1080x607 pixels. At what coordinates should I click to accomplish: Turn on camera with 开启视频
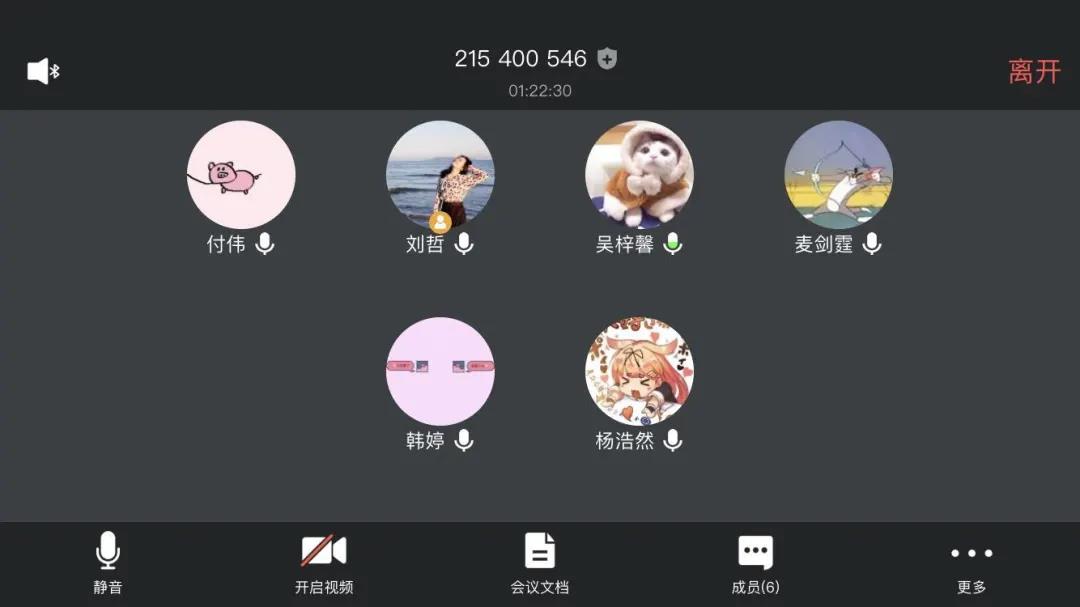pyautogui.click(x=324, y=563)
